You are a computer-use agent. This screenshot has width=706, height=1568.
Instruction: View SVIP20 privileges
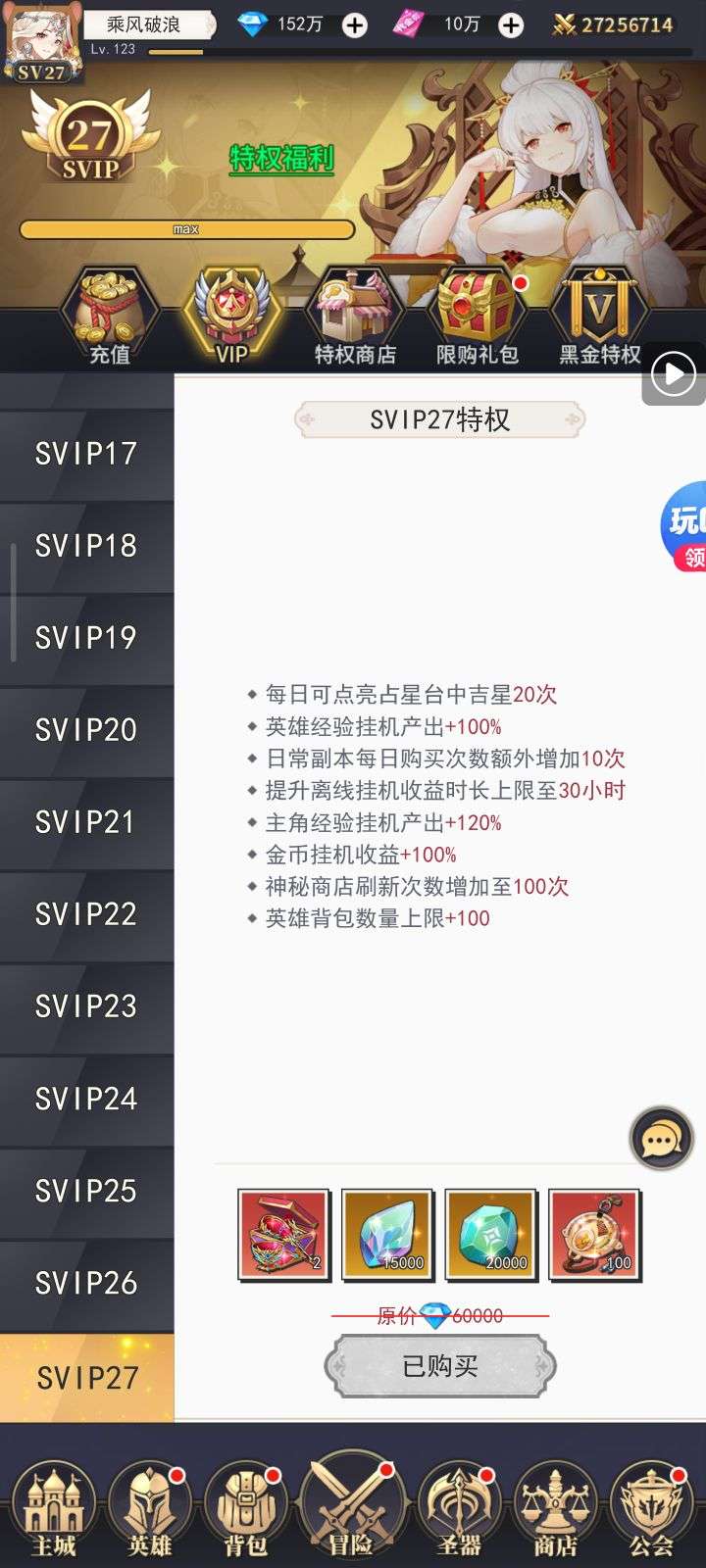86,730
